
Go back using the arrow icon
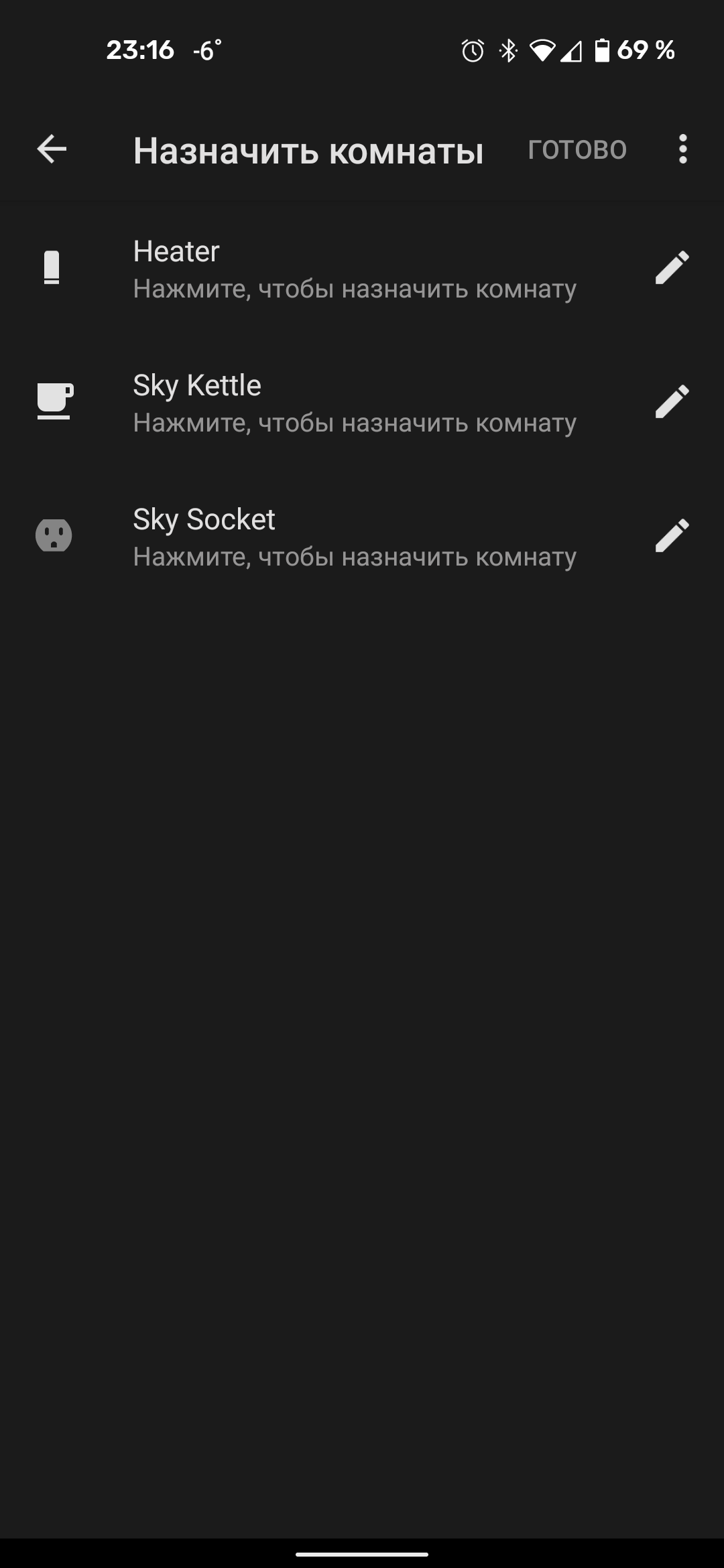(52, 149)
